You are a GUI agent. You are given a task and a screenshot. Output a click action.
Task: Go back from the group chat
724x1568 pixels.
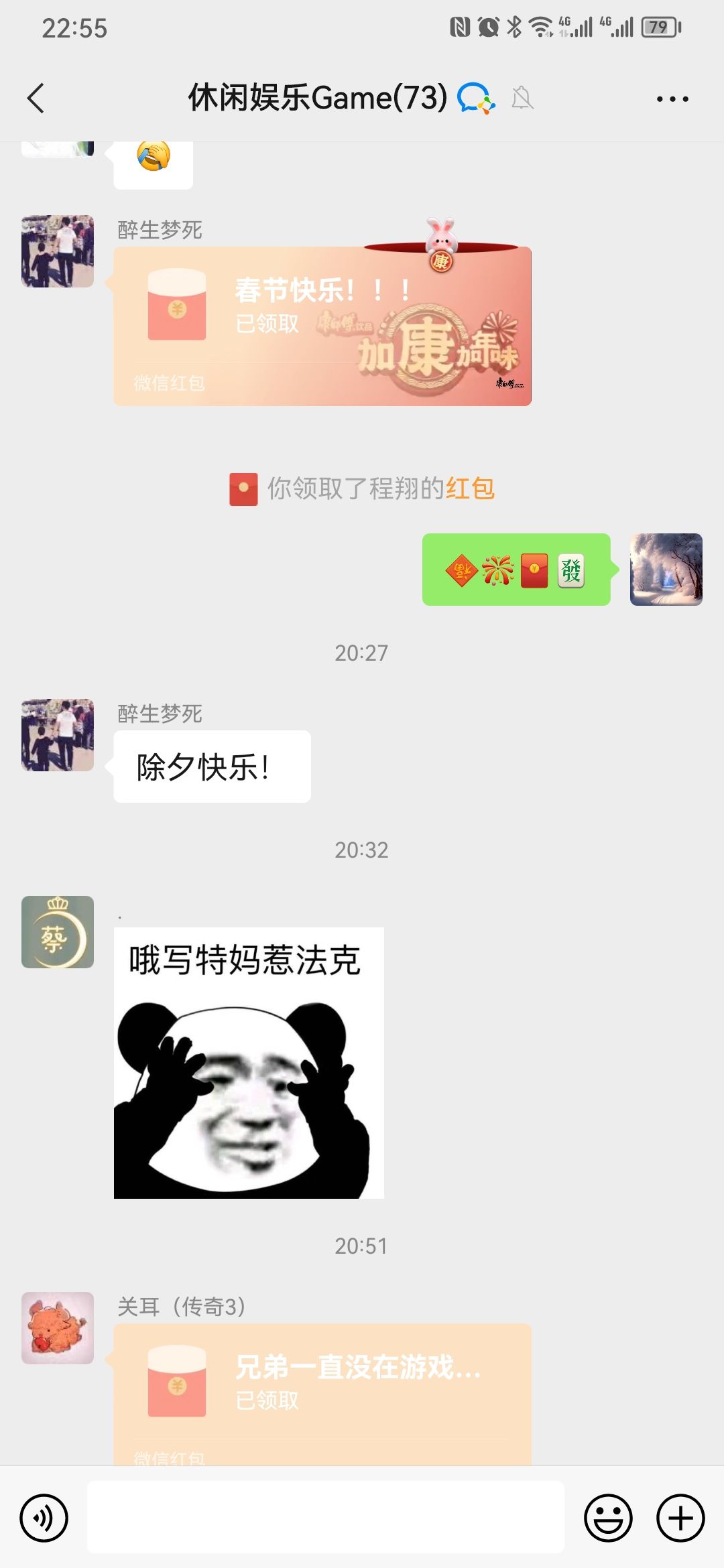click(x=36, y=99)
